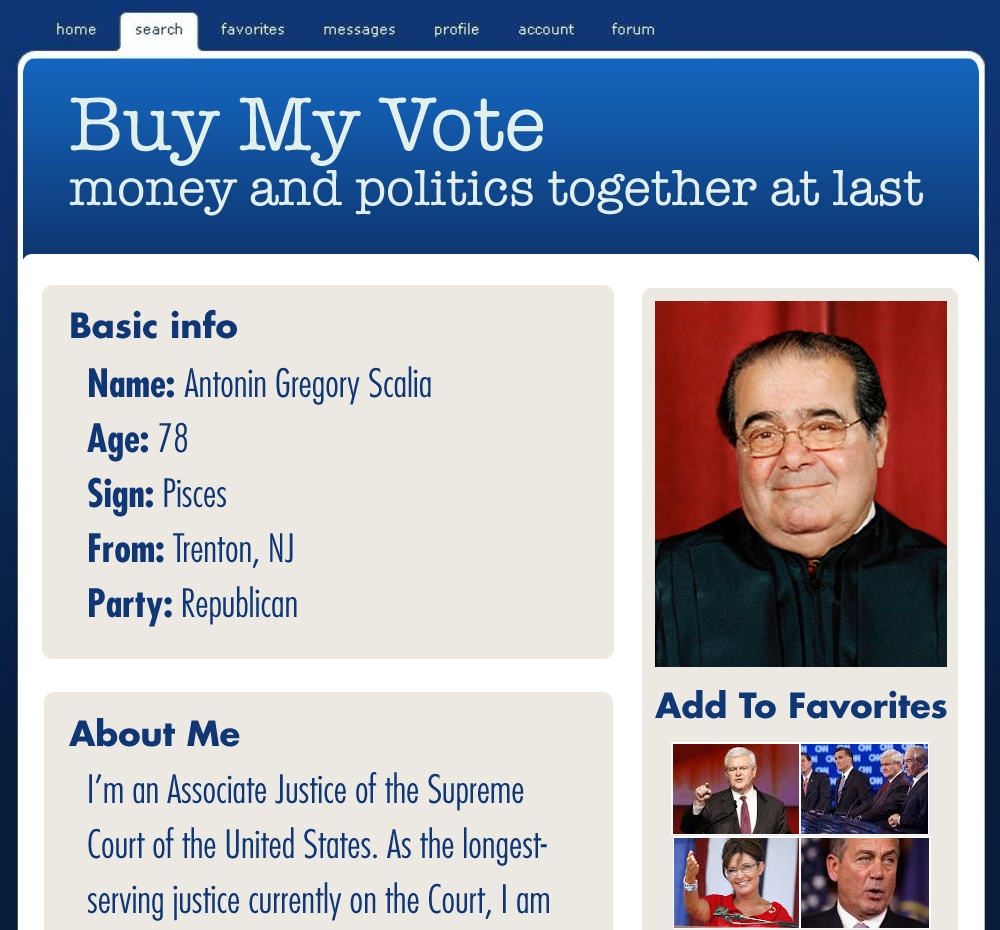The image size is (1000, 930).
Task: Go to the home tab
Action: click(x=76, y=30)
